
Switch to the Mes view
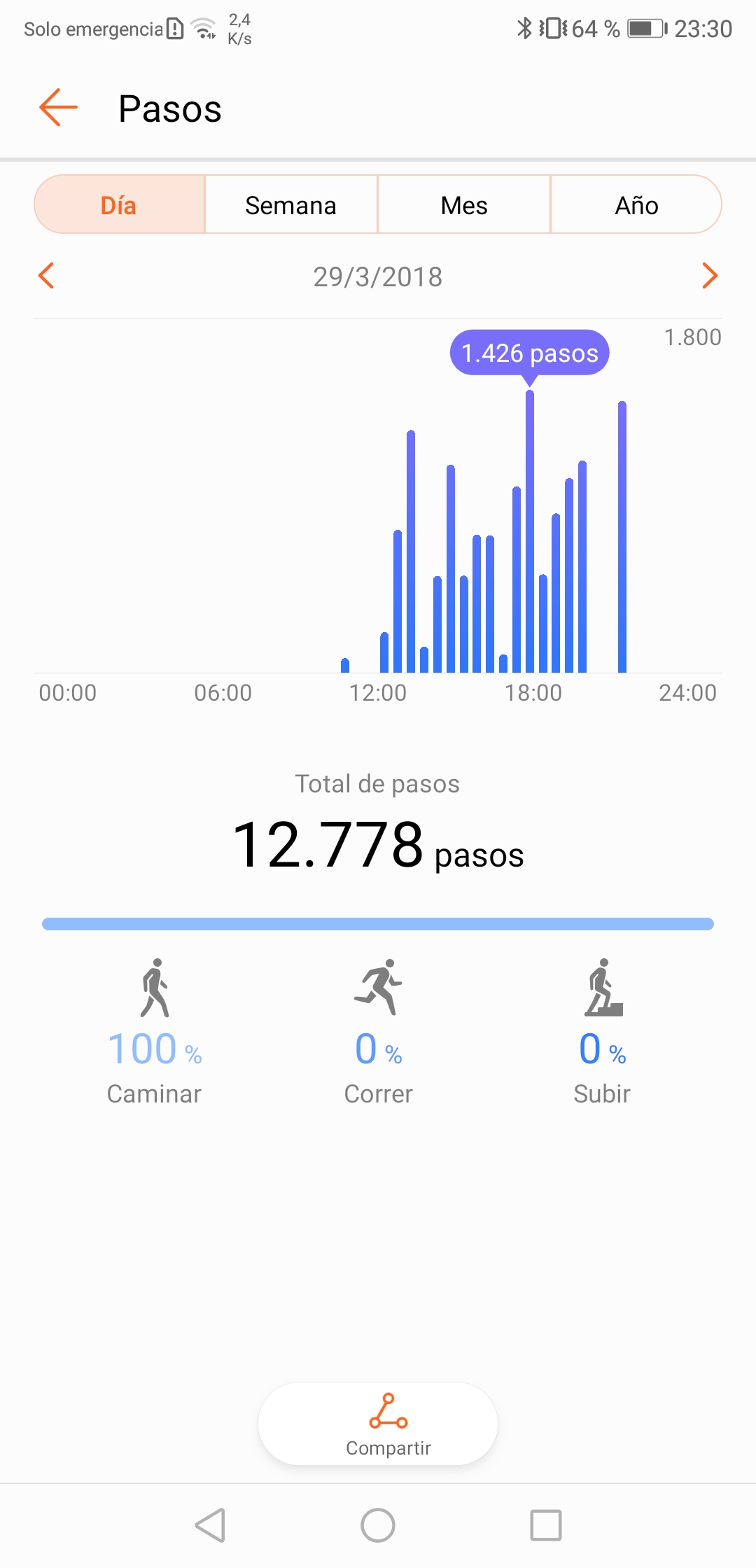(x=464, y=204)
